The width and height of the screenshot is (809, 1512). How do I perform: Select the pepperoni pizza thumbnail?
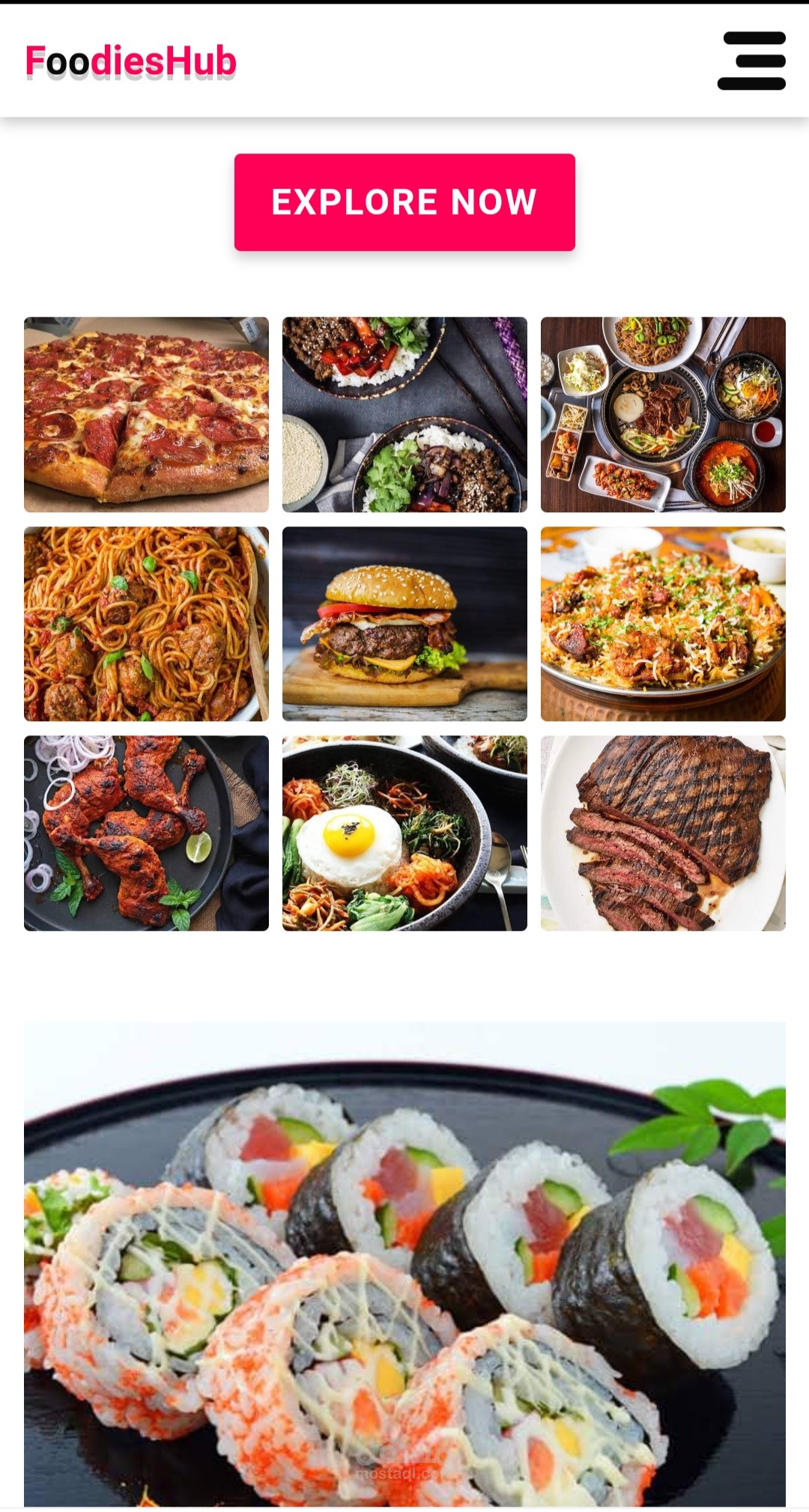(x=146, y=413)
